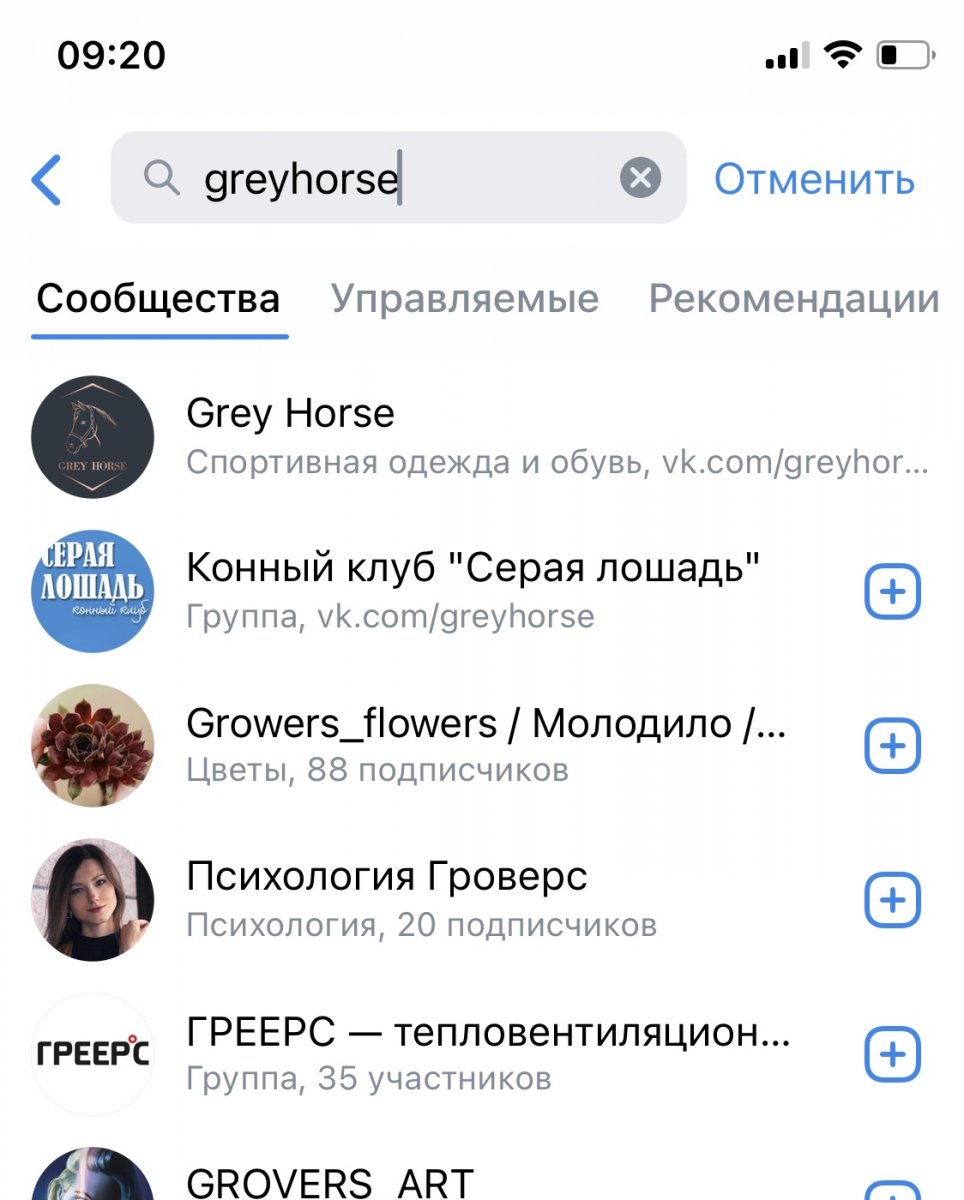This screenshot has width=964, height=1200.
Task: Clear the search text
Action: click(640, 179)
